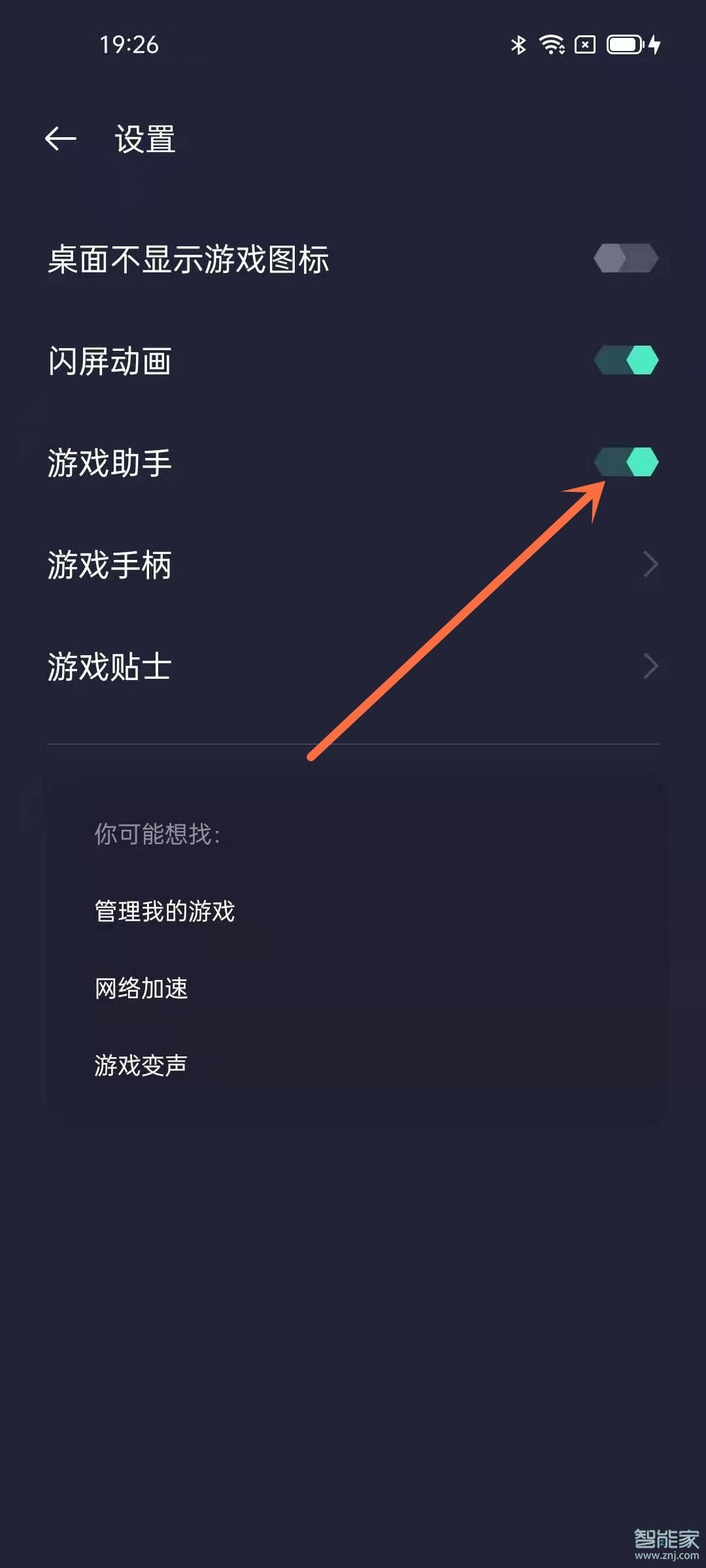Image resolution: width=706 pixels, height=1568 pixels.
Task: Open the 游戏手柄 settings row
Action: (353, 564)
